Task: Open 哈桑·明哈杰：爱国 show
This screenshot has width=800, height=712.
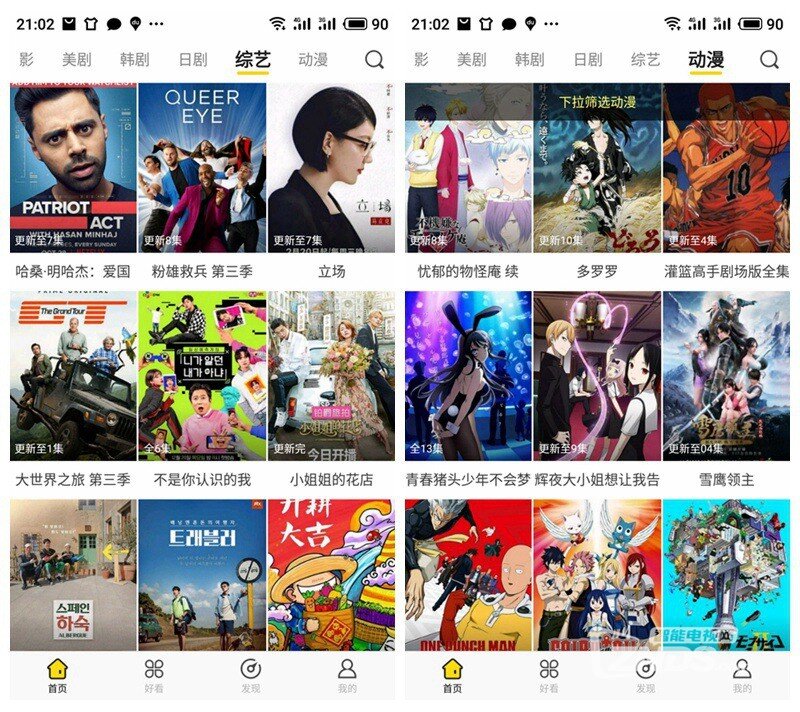Action: pyautogui.click(x=73, y=168)
